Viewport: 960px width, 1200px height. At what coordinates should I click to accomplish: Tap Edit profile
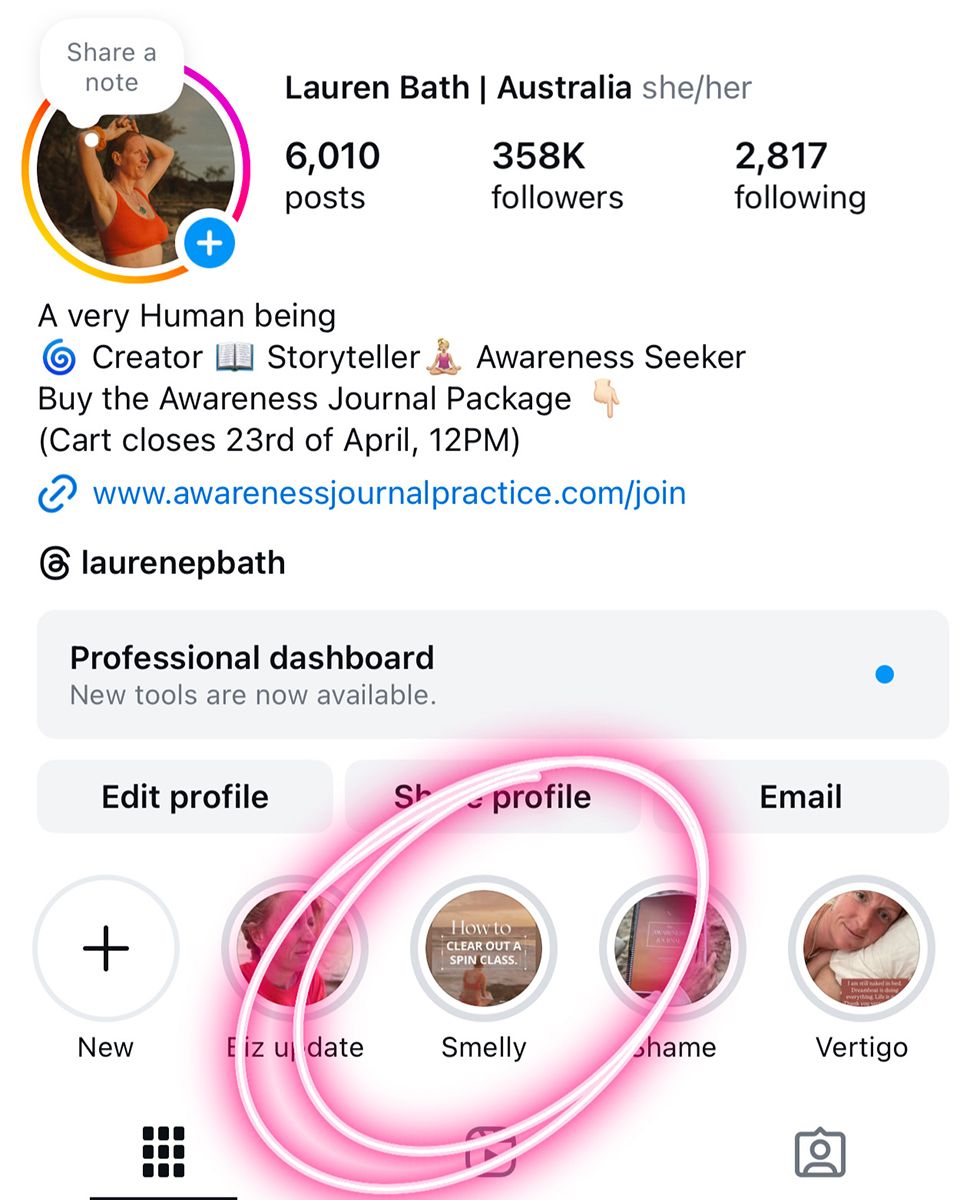(185, 796)
